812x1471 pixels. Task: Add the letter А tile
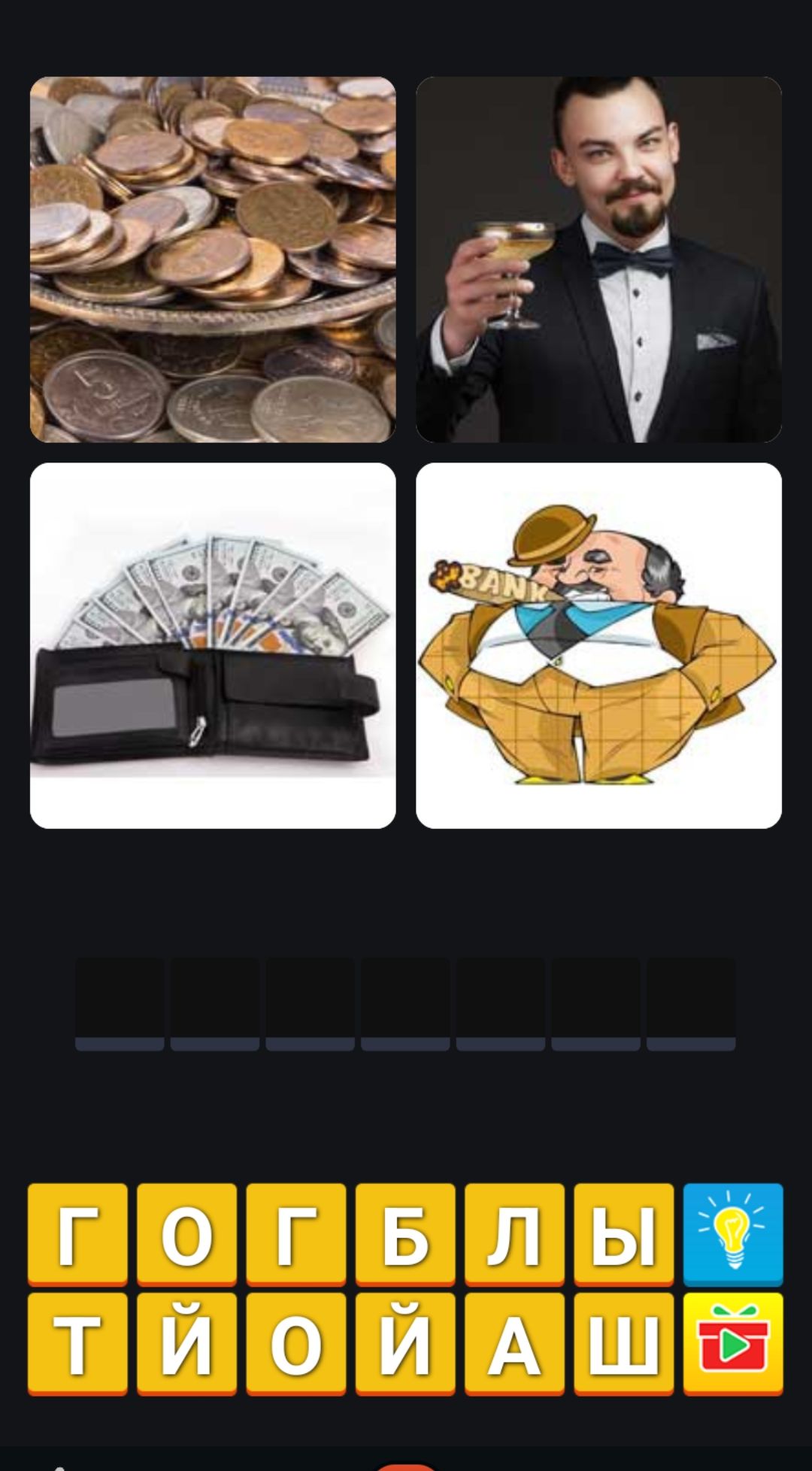[x=514, y=1343]
